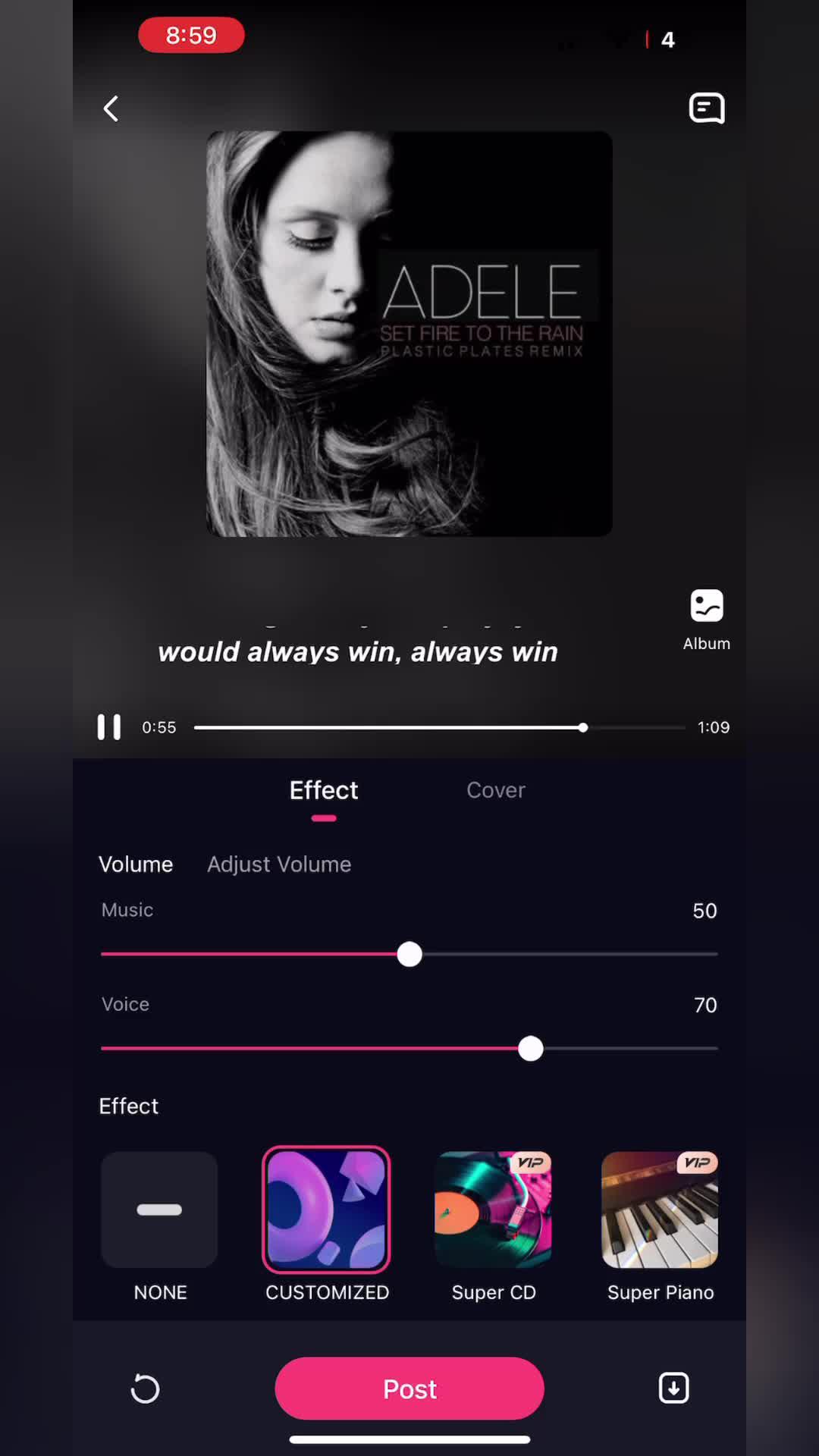Screen dimensions: 819x1456
Task: Post the recording
Action: 409,1389
